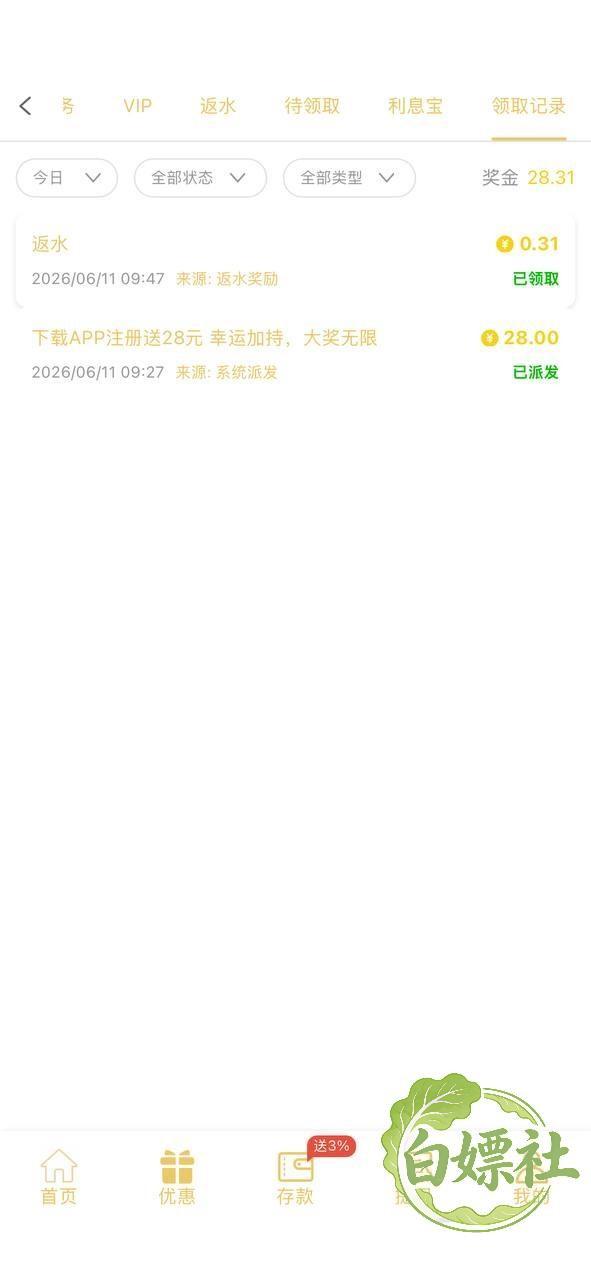Expand the 全部类型 type filter
This screenshot has height=1280, width=591.
349,178
